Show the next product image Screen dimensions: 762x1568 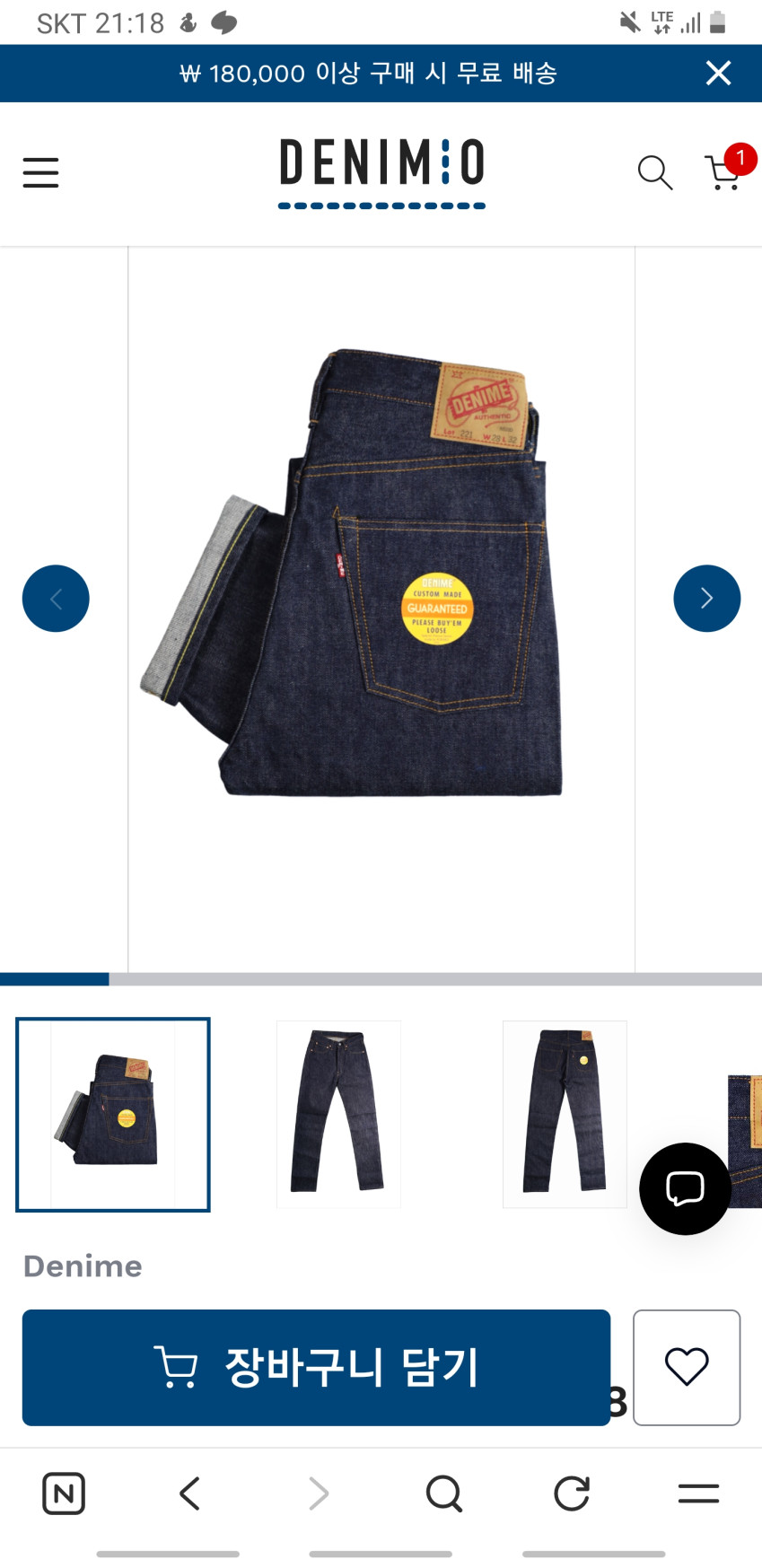[x=706, y=599]
